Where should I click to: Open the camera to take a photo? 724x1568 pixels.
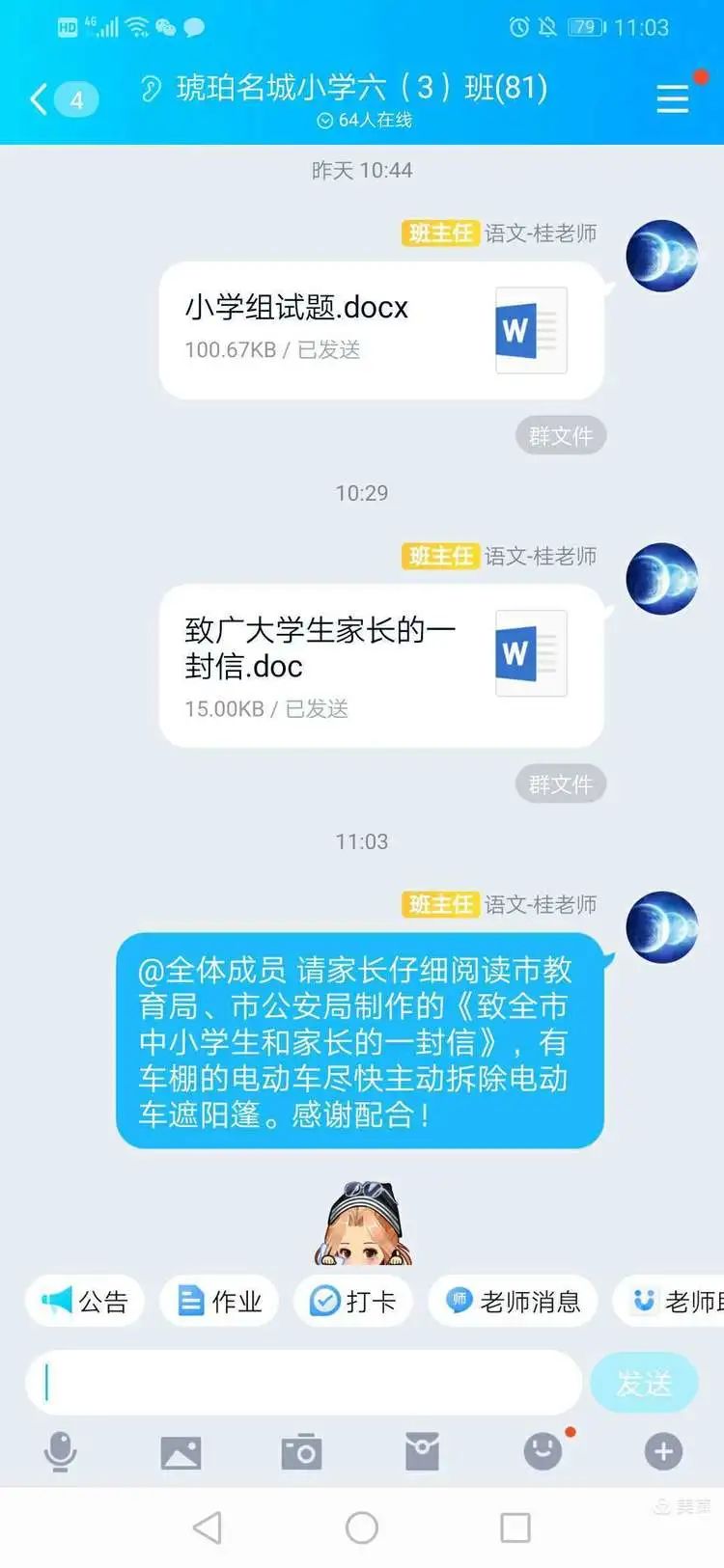point(301,1451)
